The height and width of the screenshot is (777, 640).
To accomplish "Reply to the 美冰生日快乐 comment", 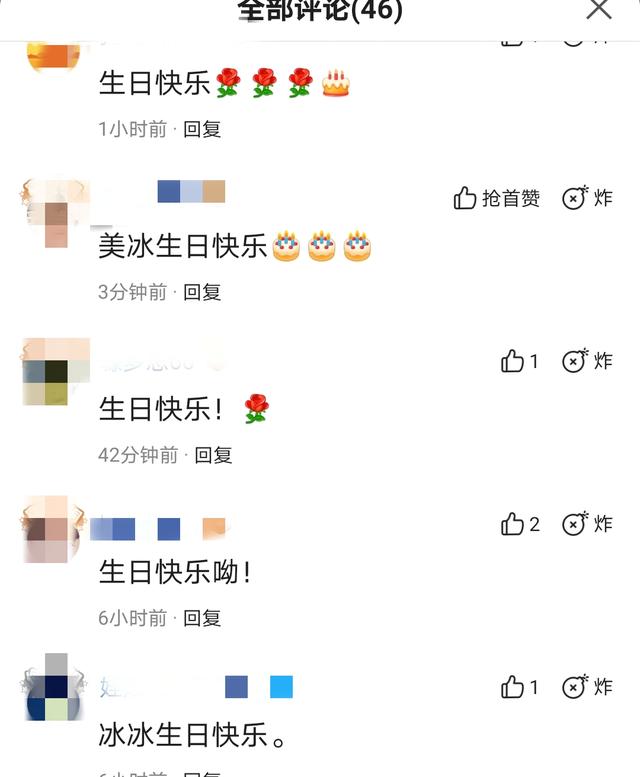I will tap(202, 292).
